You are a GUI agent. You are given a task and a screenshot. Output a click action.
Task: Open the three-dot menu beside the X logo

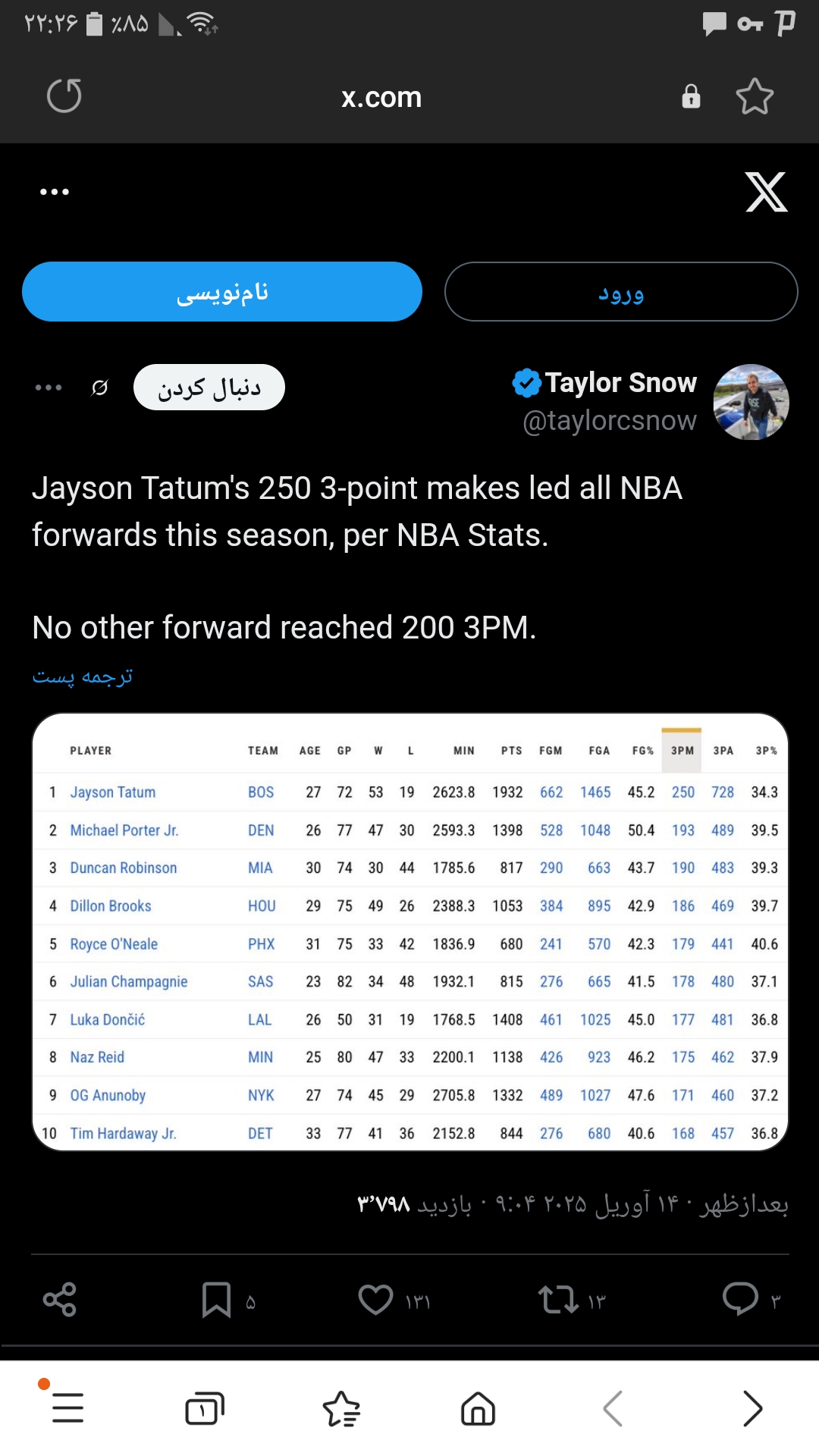[55, 192]
